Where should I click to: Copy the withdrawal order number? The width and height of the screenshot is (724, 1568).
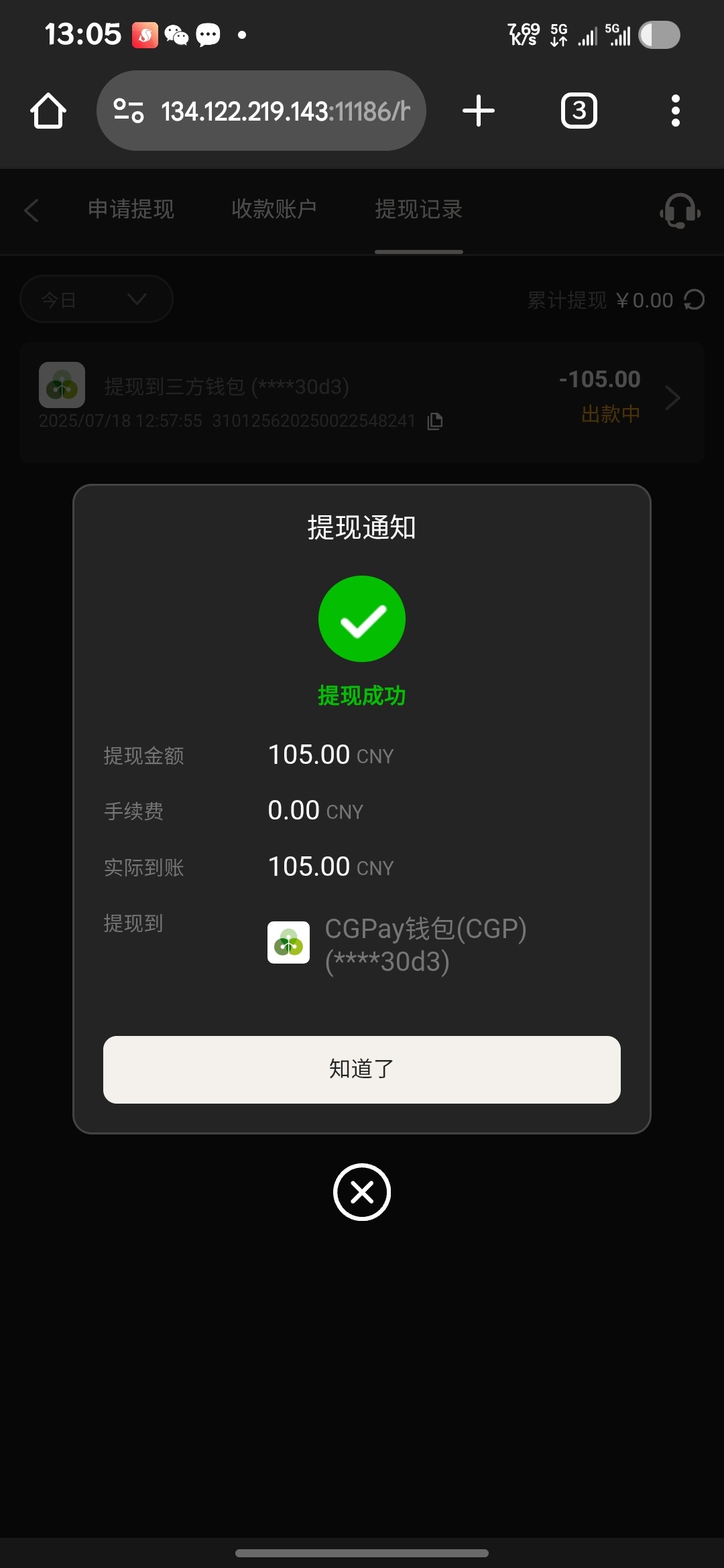point(435,421)
